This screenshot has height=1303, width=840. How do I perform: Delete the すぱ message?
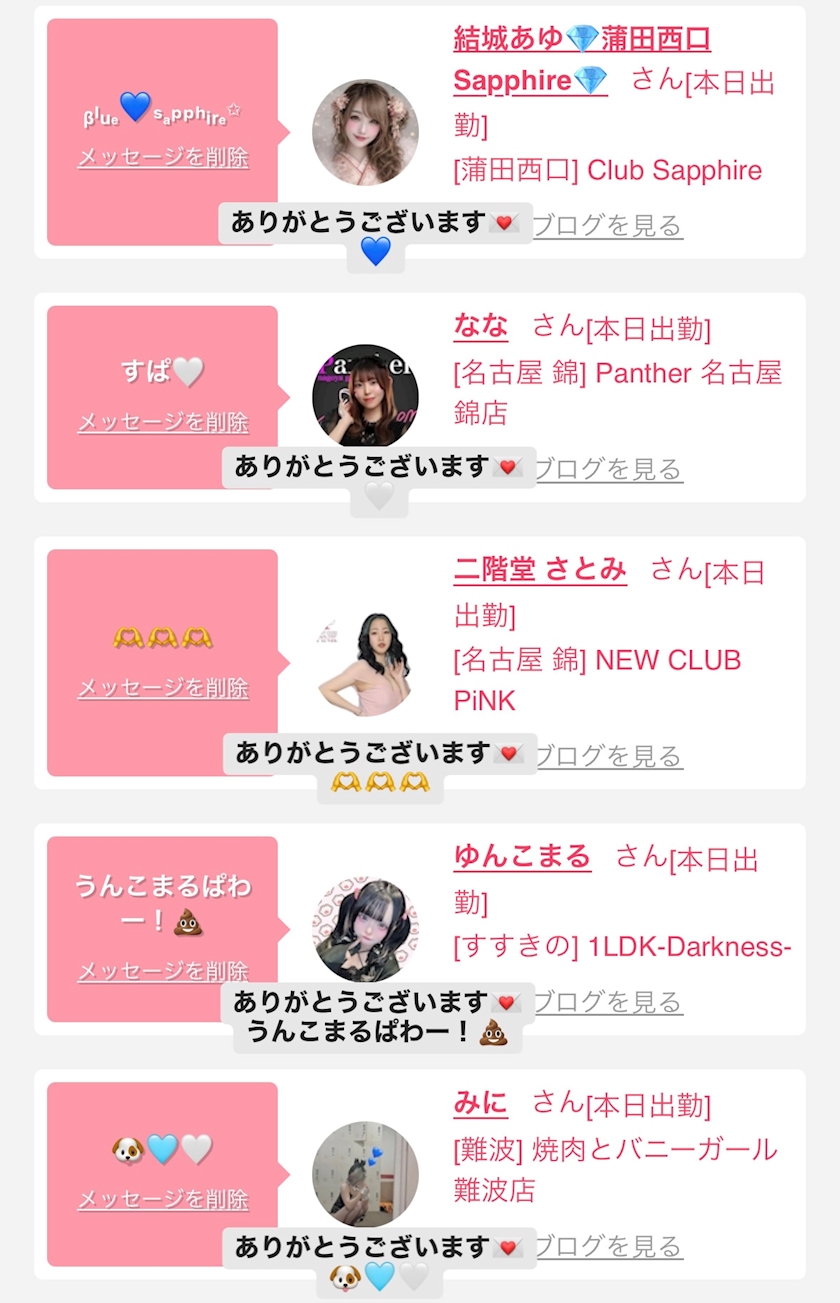(163, 422)
